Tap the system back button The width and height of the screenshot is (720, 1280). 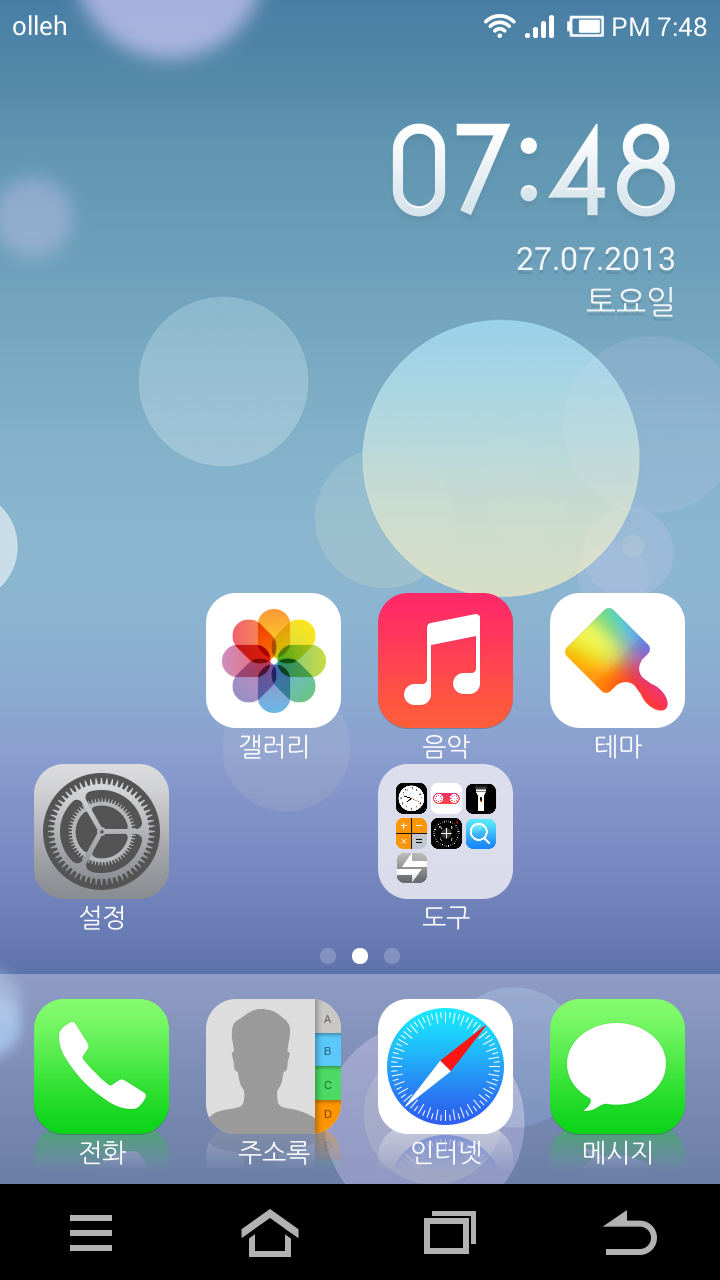click(630, 1233)
